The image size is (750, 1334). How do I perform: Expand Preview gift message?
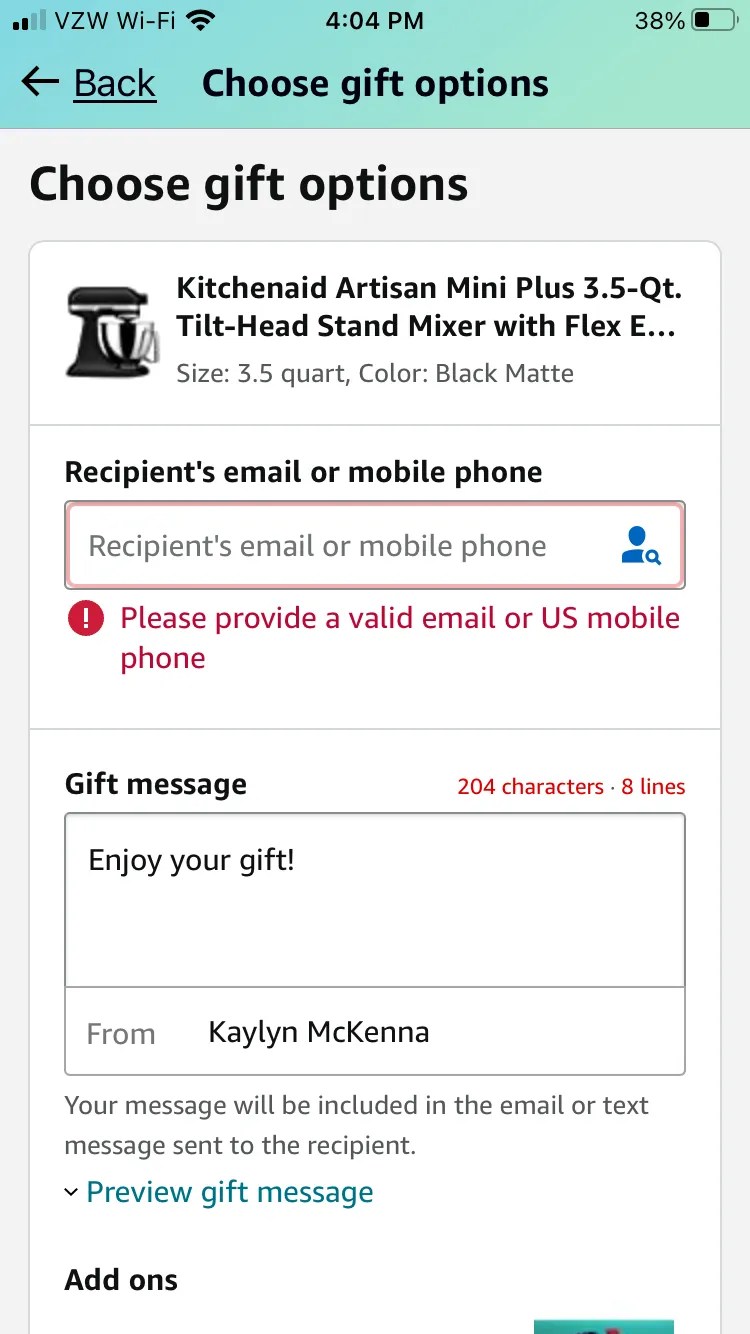[228, 1192]
